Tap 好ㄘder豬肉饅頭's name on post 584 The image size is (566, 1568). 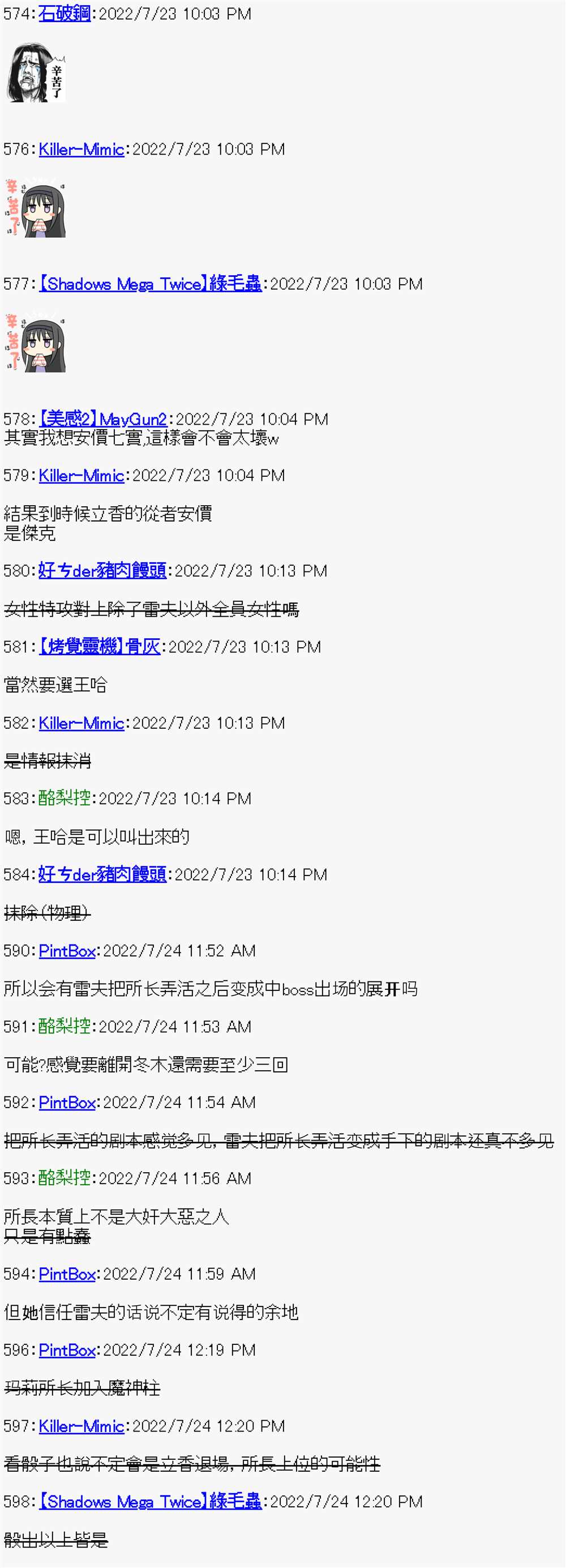point(102,874)
